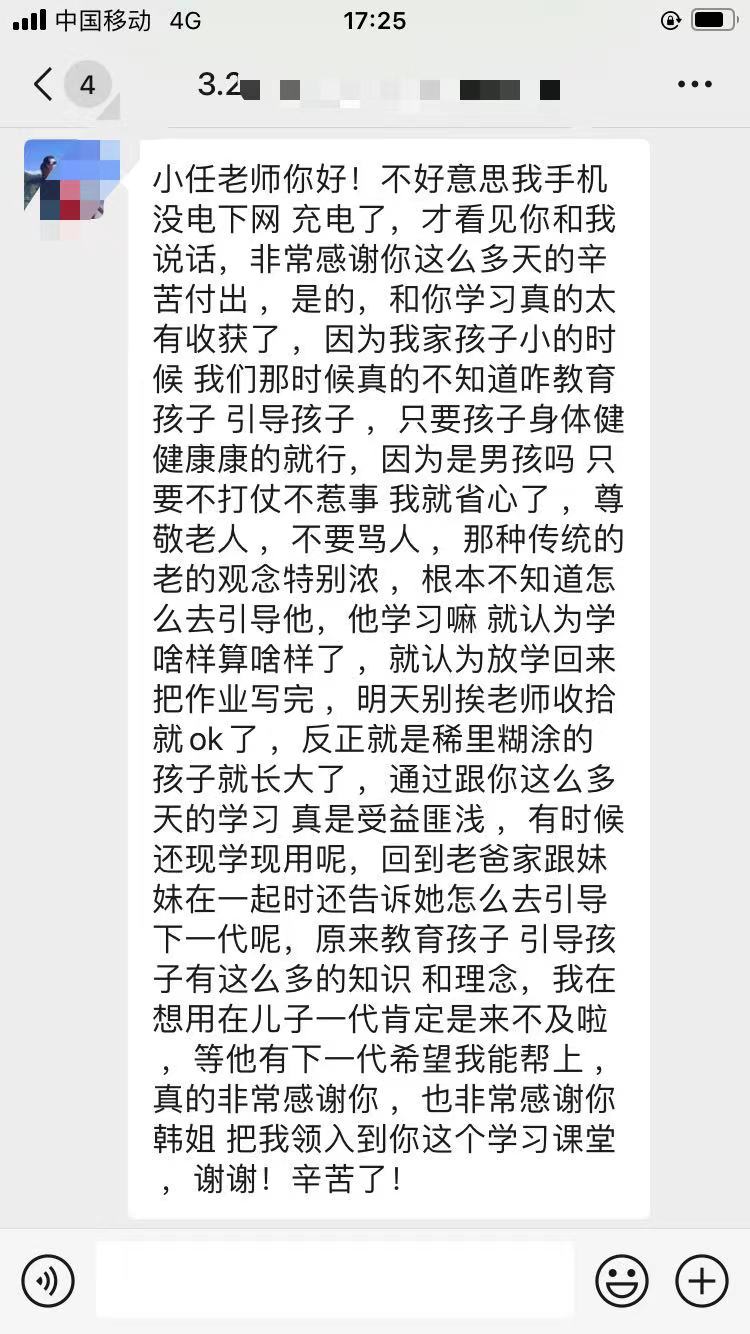The height and width of the screenshot is (1334, 750).
Task: Go back to the chat list
Action: (44, 85)
